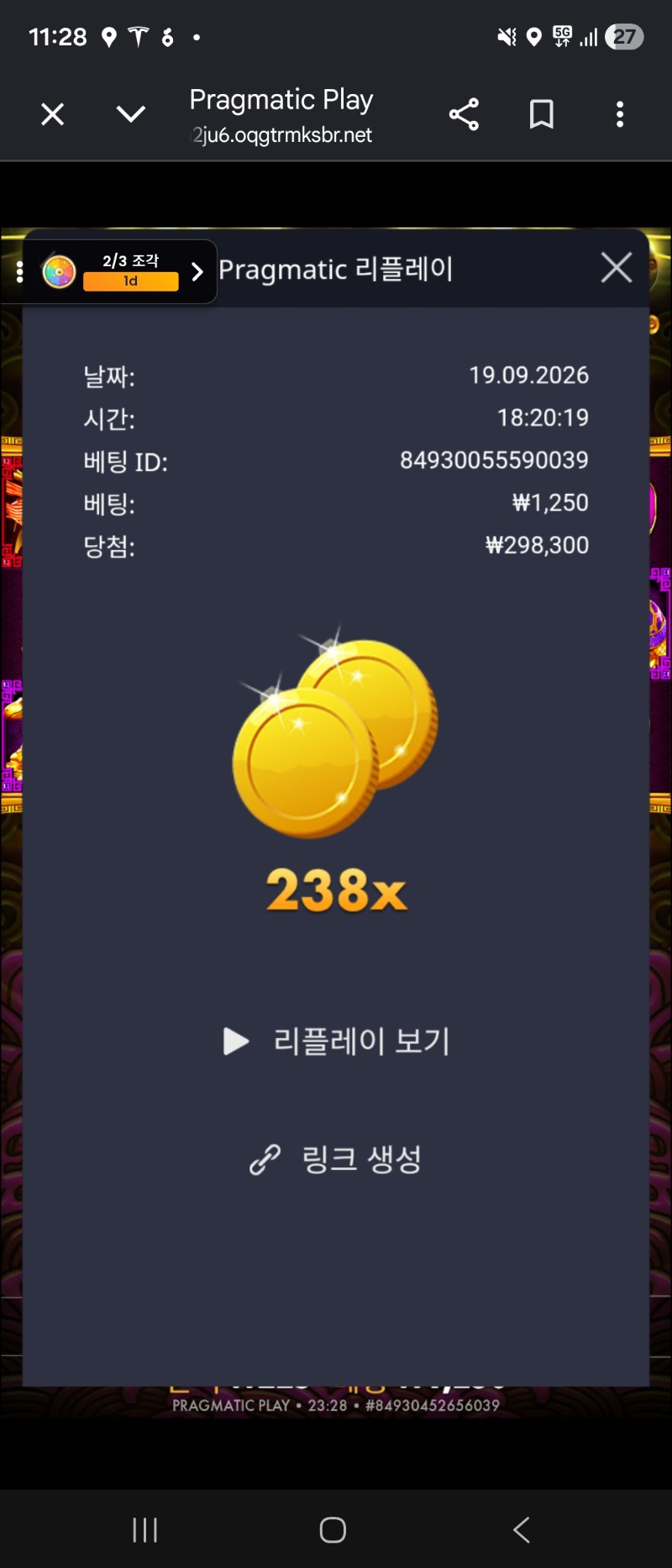Share this Pragmatic Play page
Viewport: 672px width, 1568px height.
pos(464,114)
